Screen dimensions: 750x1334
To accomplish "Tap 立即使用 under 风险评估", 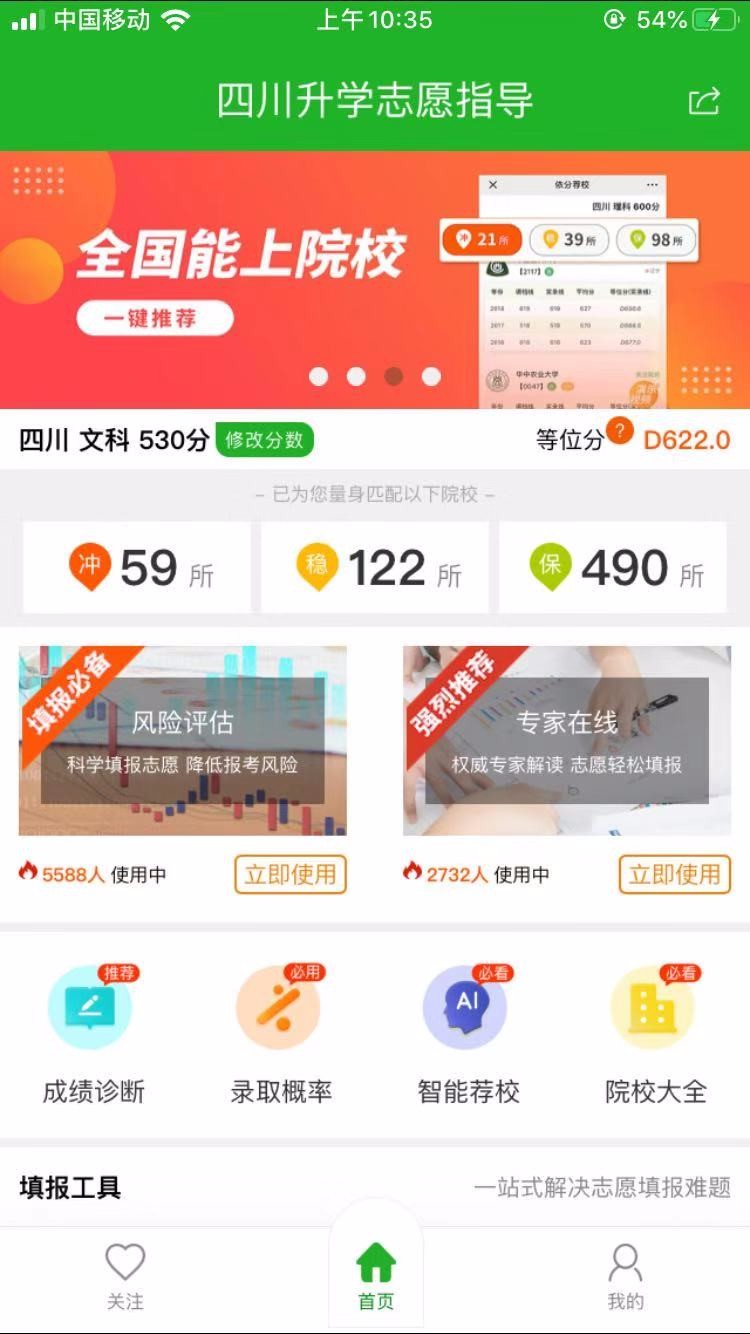I will tap(291, 874).
